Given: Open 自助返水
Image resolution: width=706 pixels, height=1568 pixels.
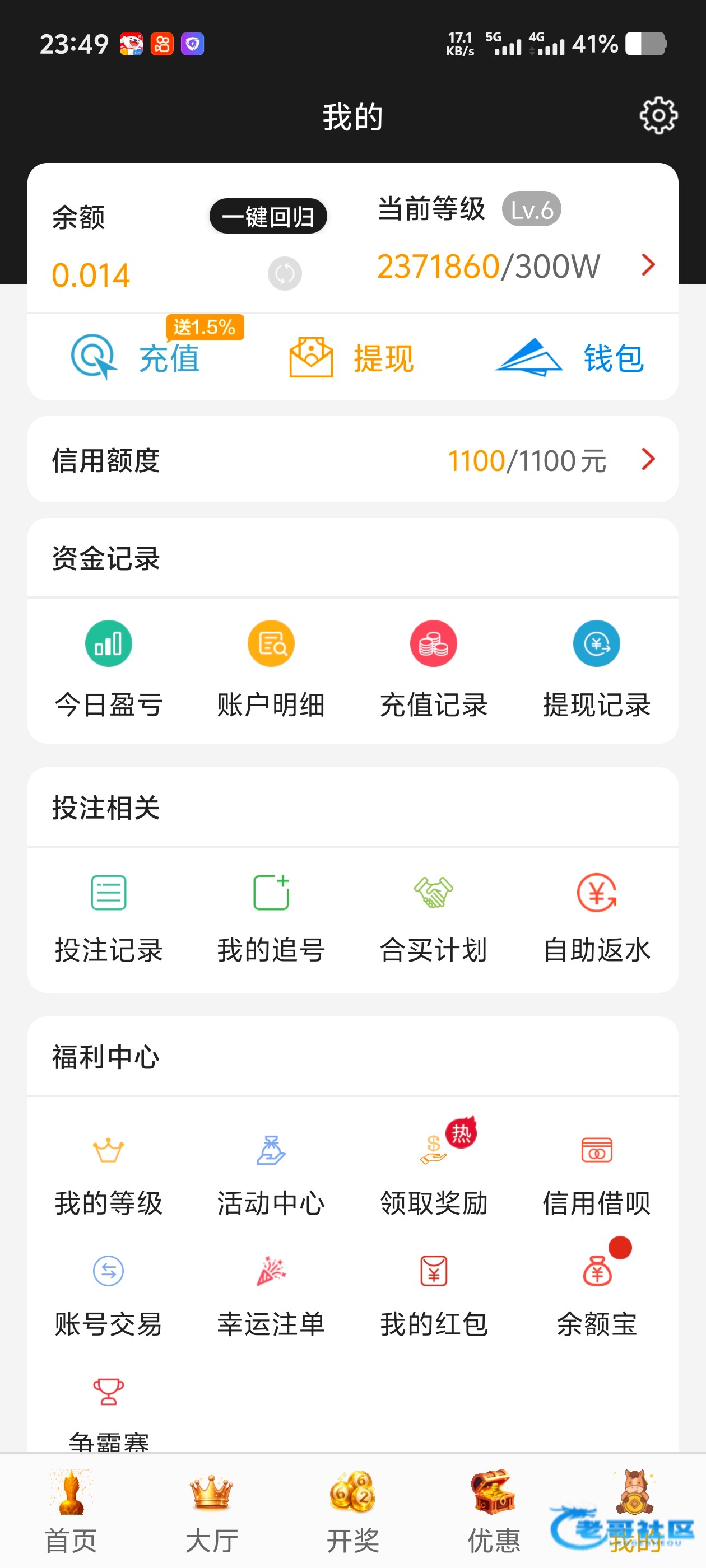Looking at the screenshot, I should pos(596,917).
